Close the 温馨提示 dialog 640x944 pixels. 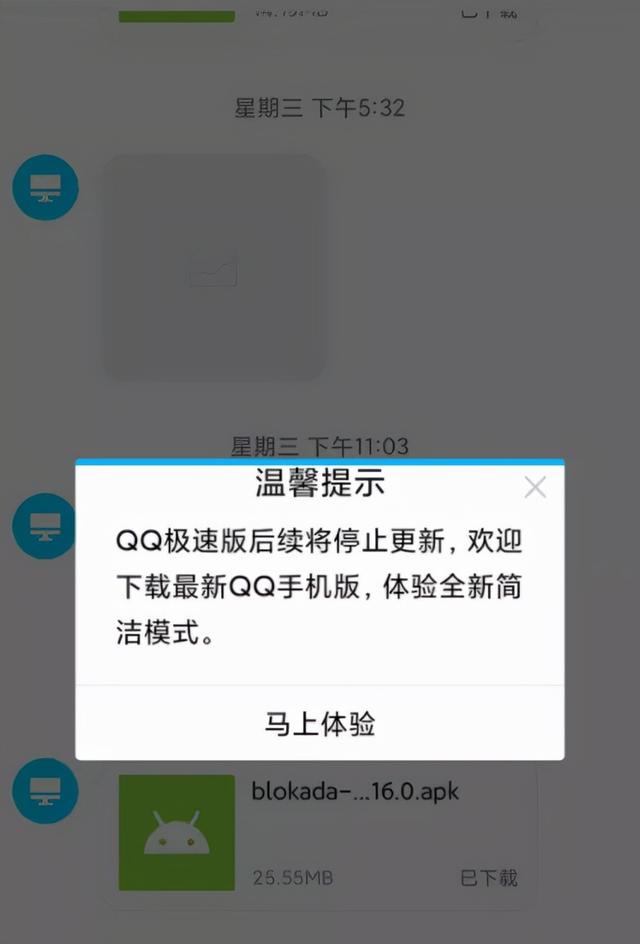pos(535,488)
